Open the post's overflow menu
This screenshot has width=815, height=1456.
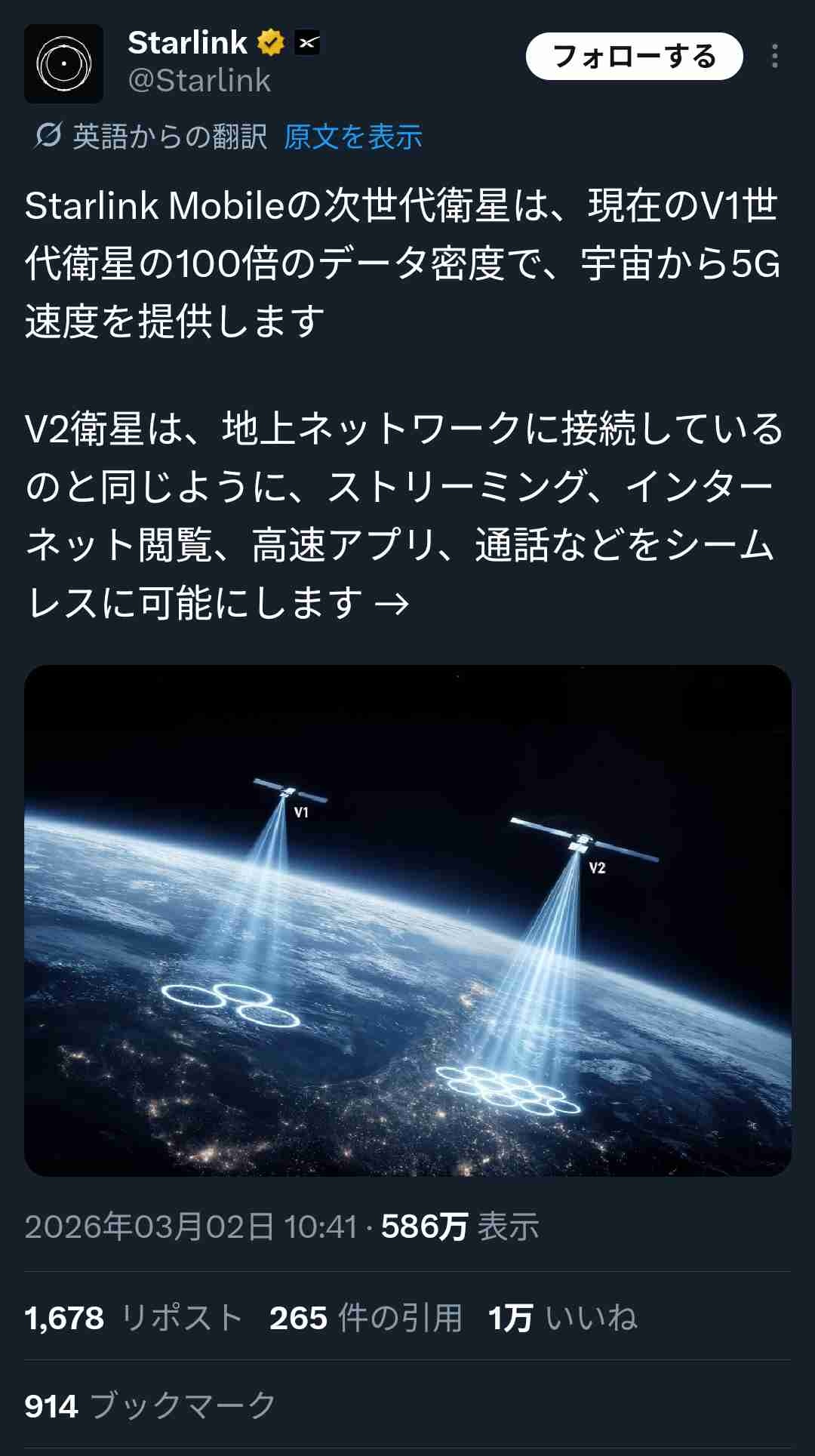pos(775,57)
